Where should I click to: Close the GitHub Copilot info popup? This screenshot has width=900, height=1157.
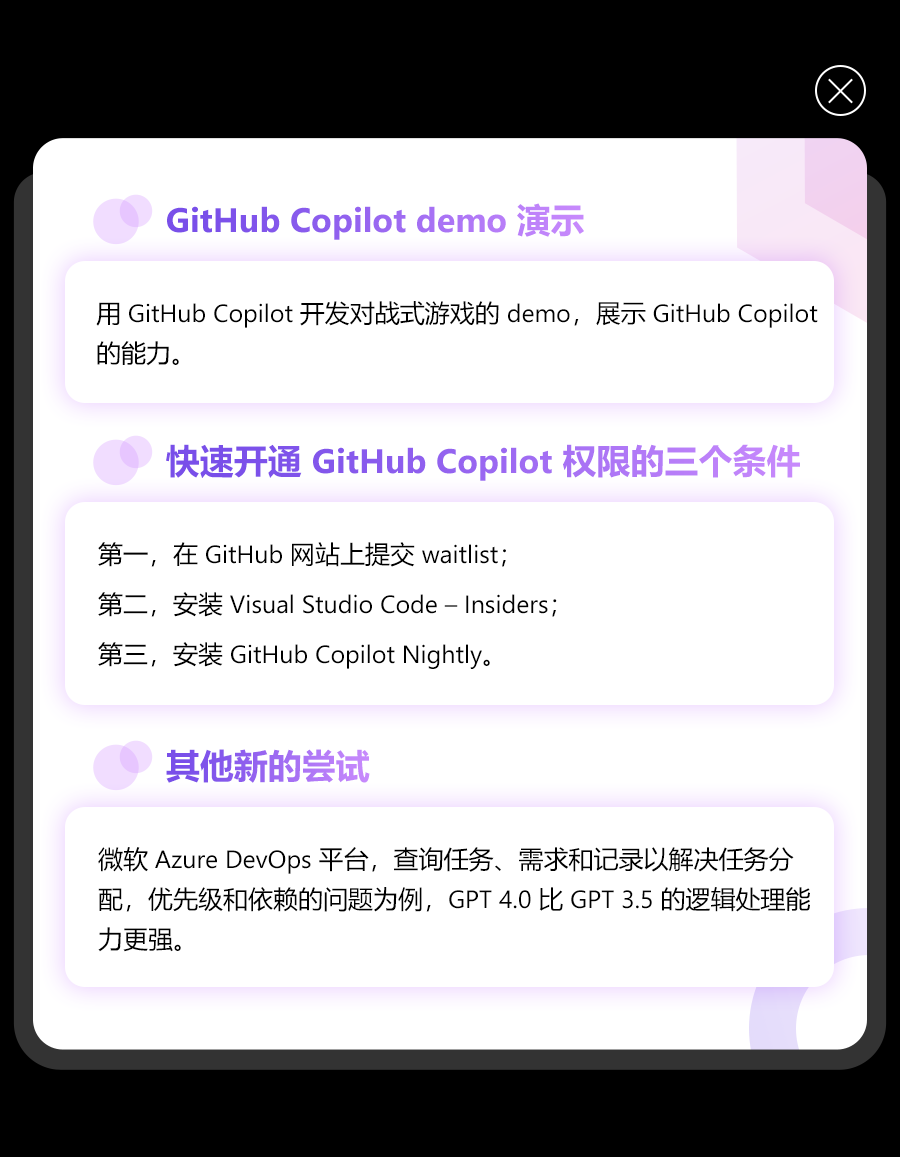click(x=840, y=91)
